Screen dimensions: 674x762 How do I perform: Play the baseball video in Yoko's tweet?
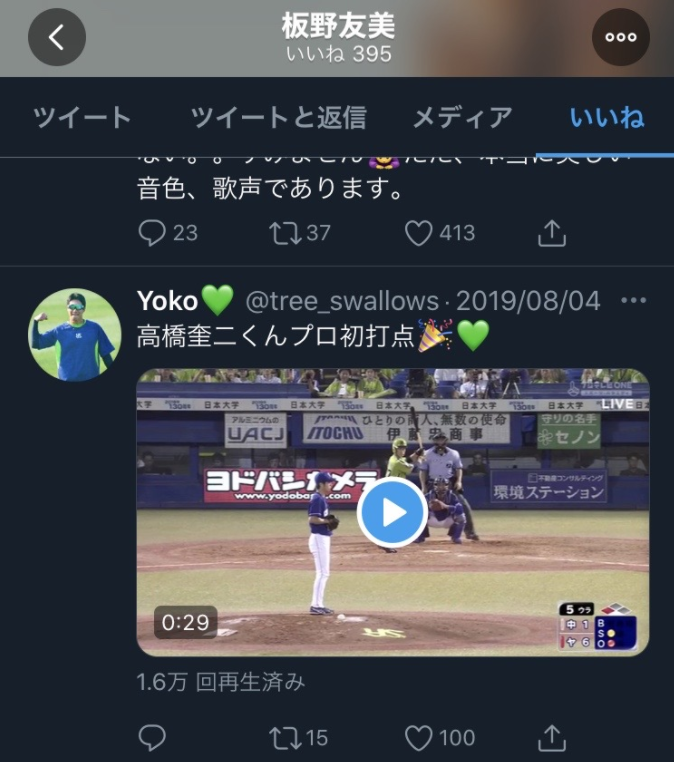click(392, 512)
